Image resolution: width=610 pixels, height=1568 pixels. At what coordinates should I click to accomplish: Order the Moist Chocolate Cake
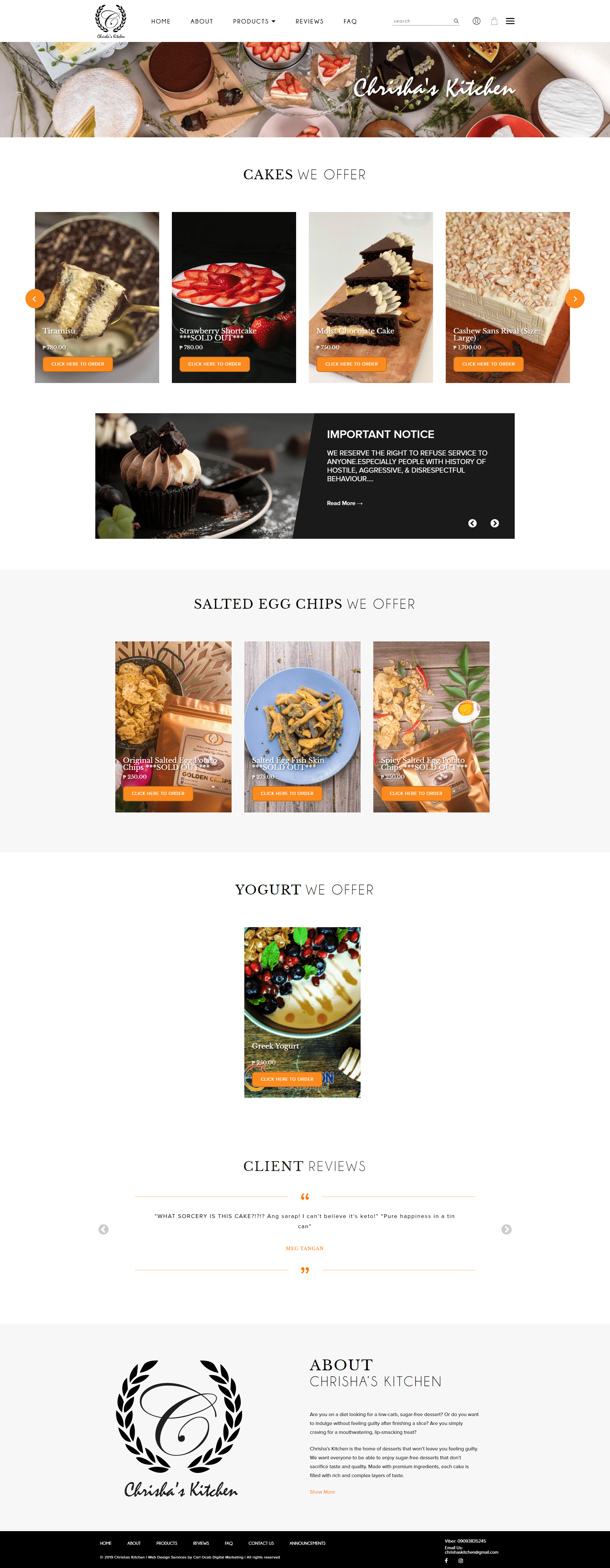[351, 364]
